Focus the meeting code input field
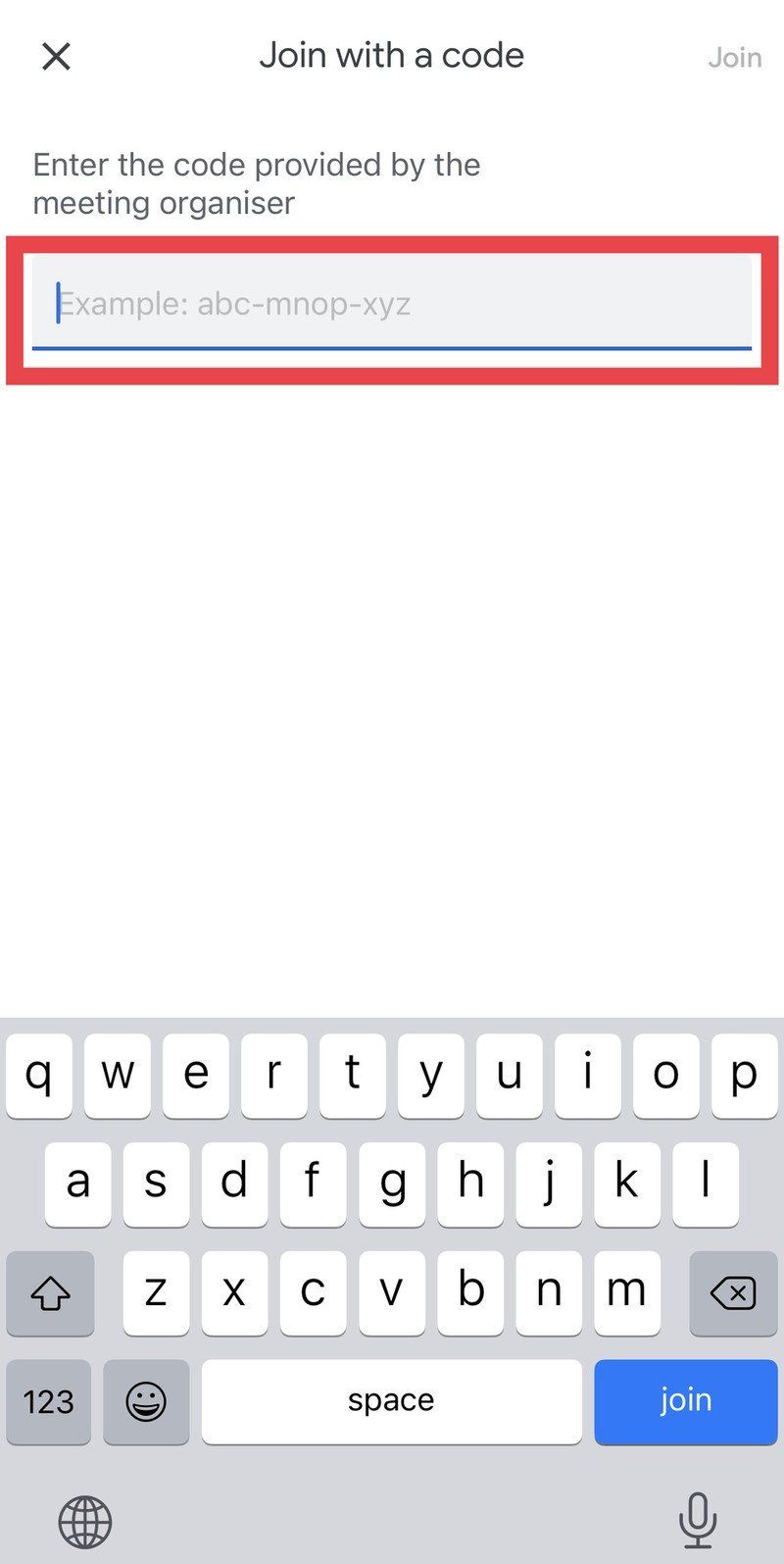784x1564 pixels. tap(392, 303)
